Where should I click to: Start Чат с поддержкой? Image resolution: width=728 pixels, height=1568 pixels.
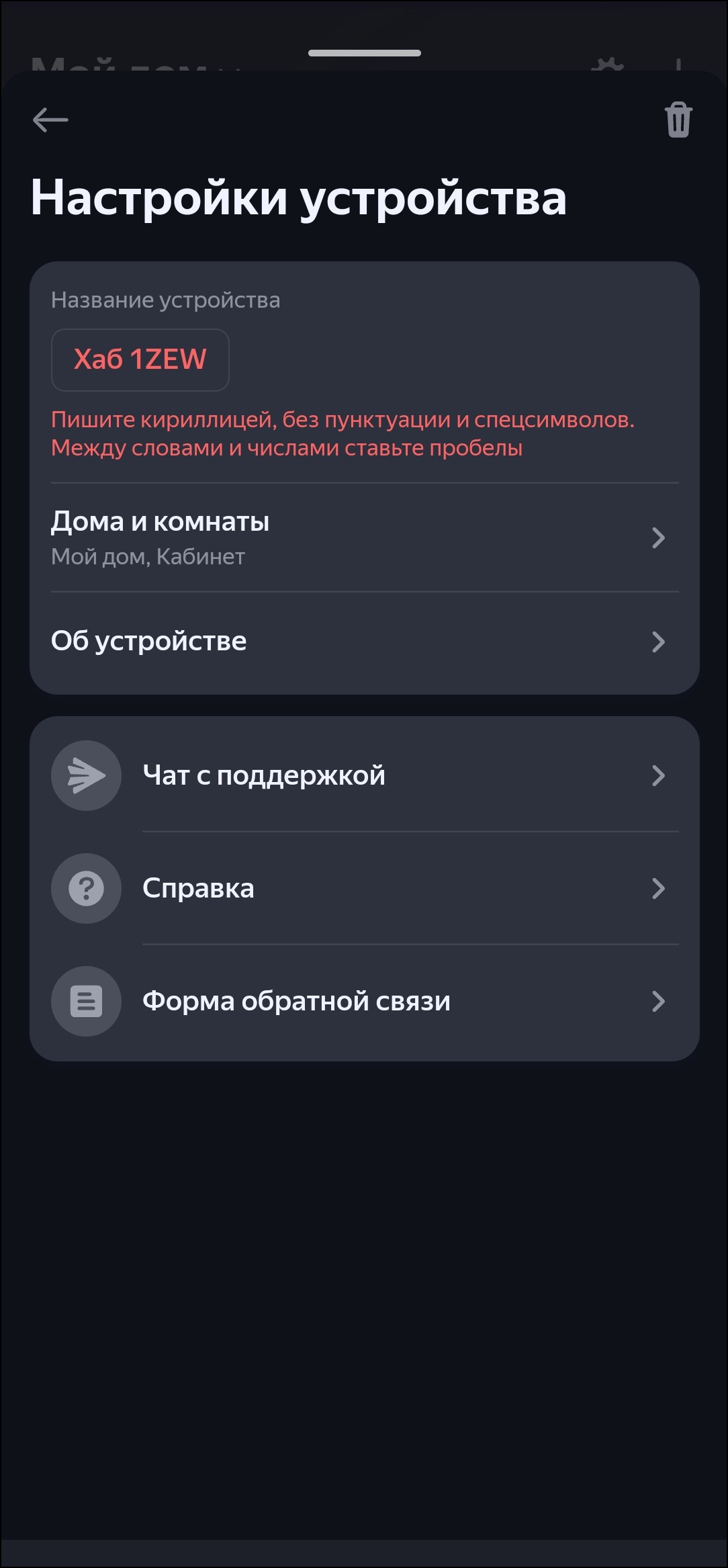(x=364, y=776)
